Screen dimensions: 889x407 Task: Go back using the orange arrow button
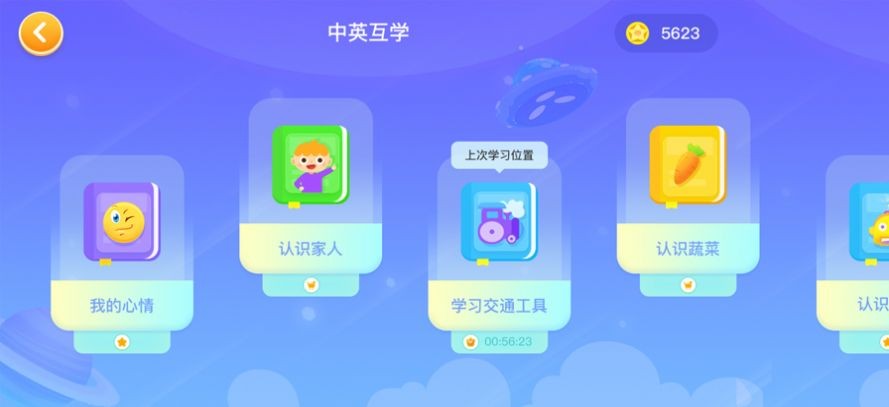pyautogui.click(x=40, y=34)
